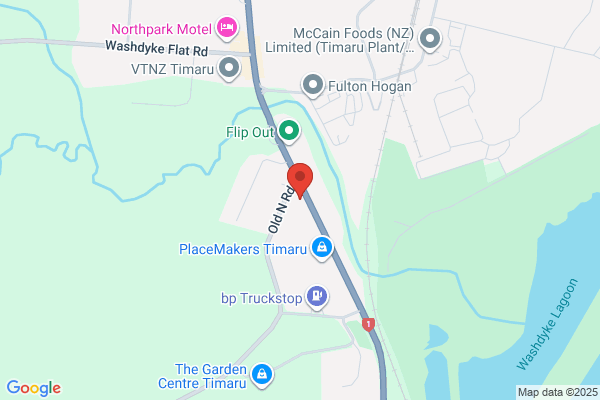
Task: Tap the Fulton Hogan place marker
Action: click(313, 85)
